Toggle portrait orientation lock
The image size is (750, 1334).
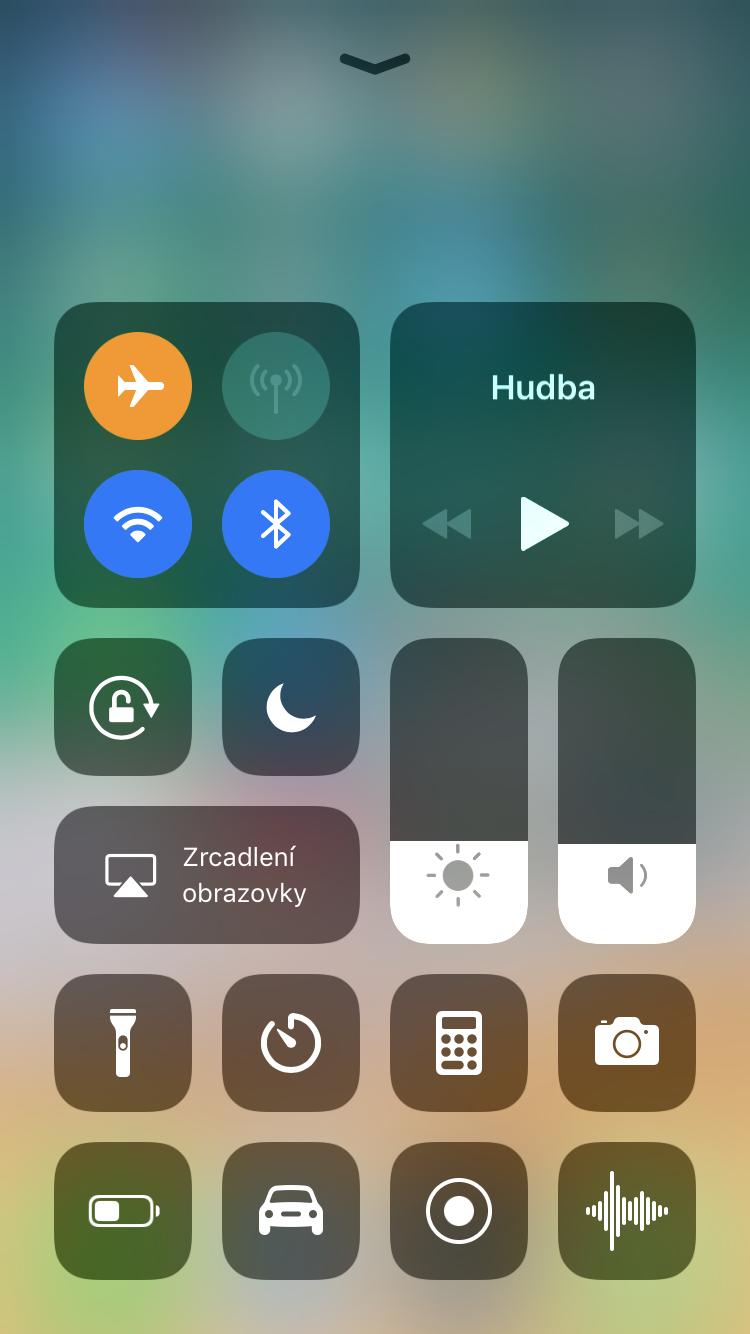[123, 707]
